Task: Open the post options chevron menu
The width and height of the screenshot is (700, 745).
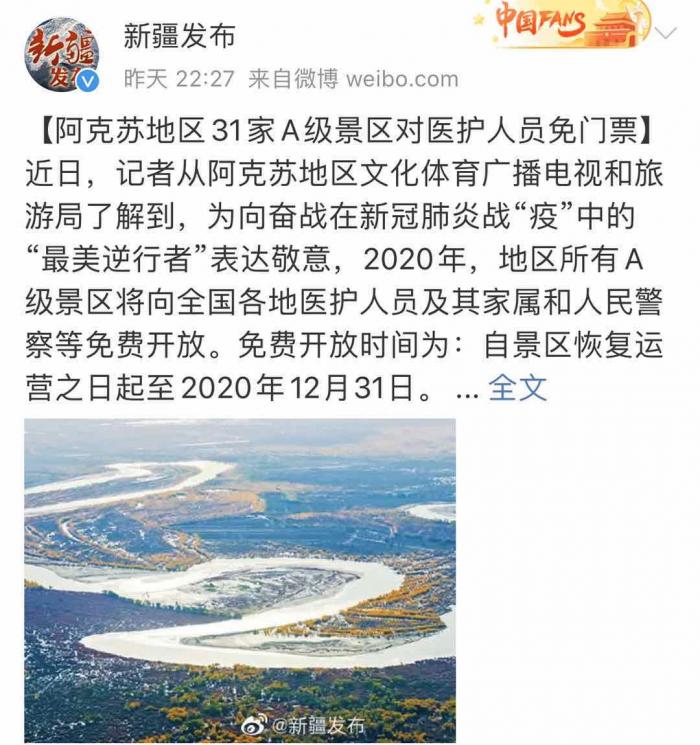Action: point(664,32)
